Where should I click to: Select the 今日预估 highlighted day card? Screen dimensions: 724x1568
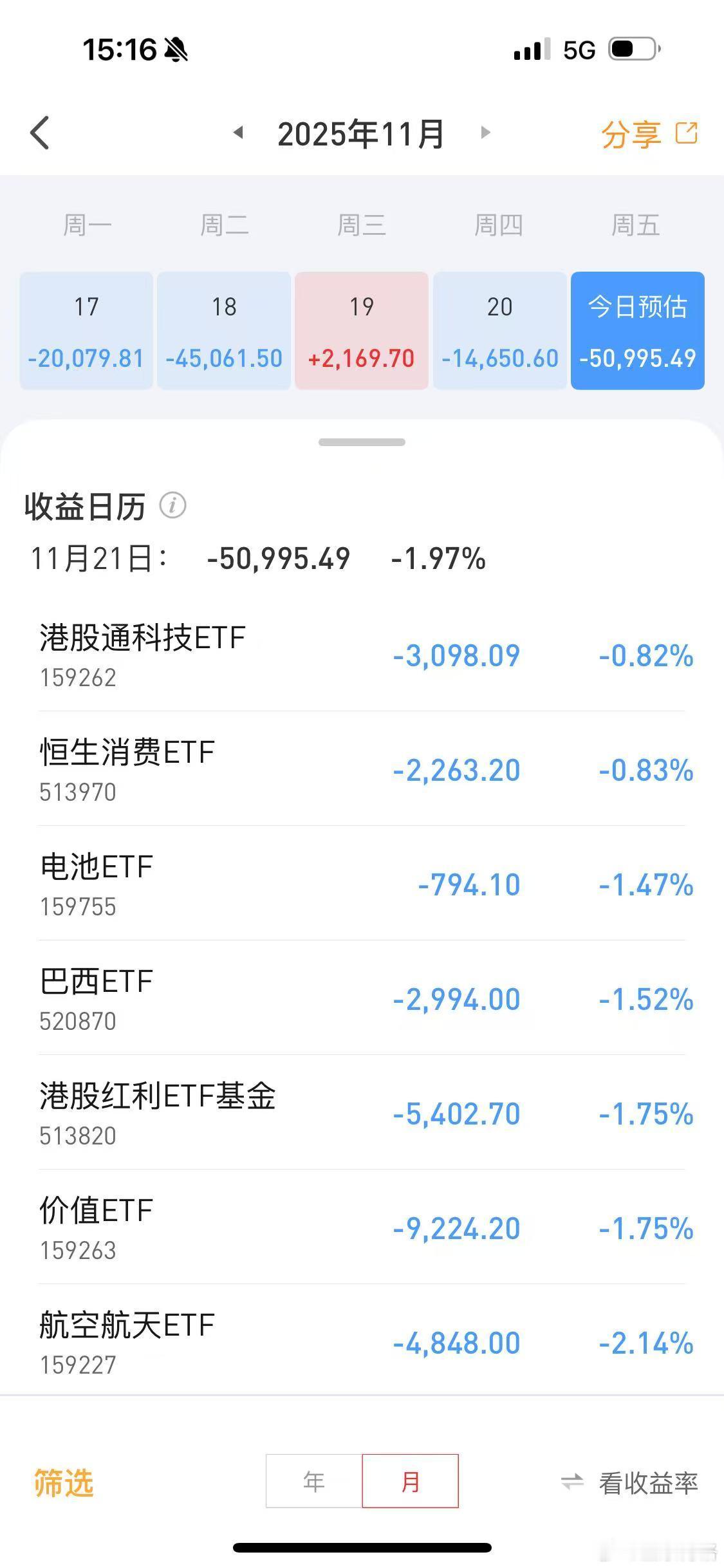(x=637, y=330)
